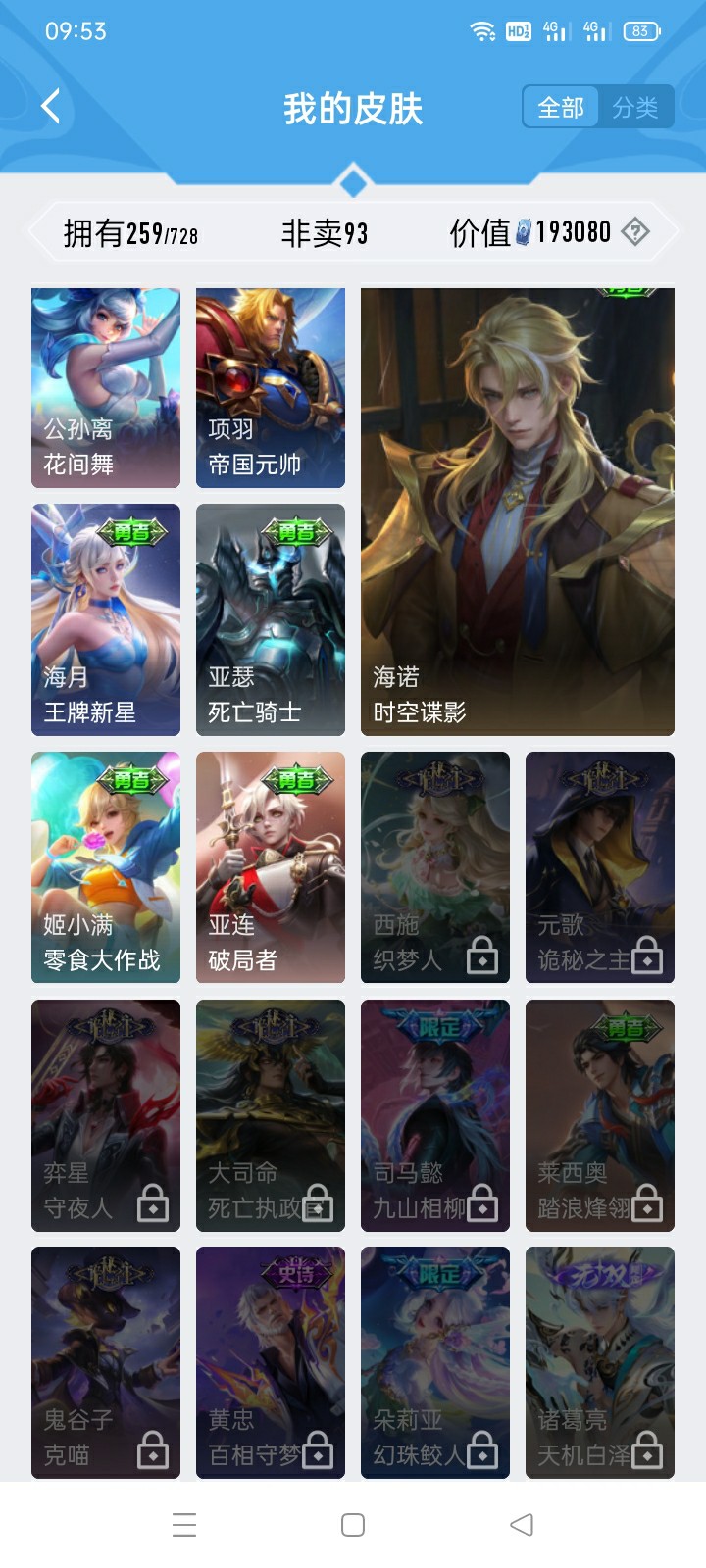View locked 司马懿 九山相柳 skin
Image resolution: width=706 pixels, height=1568 pixels.
[435, 1115]
